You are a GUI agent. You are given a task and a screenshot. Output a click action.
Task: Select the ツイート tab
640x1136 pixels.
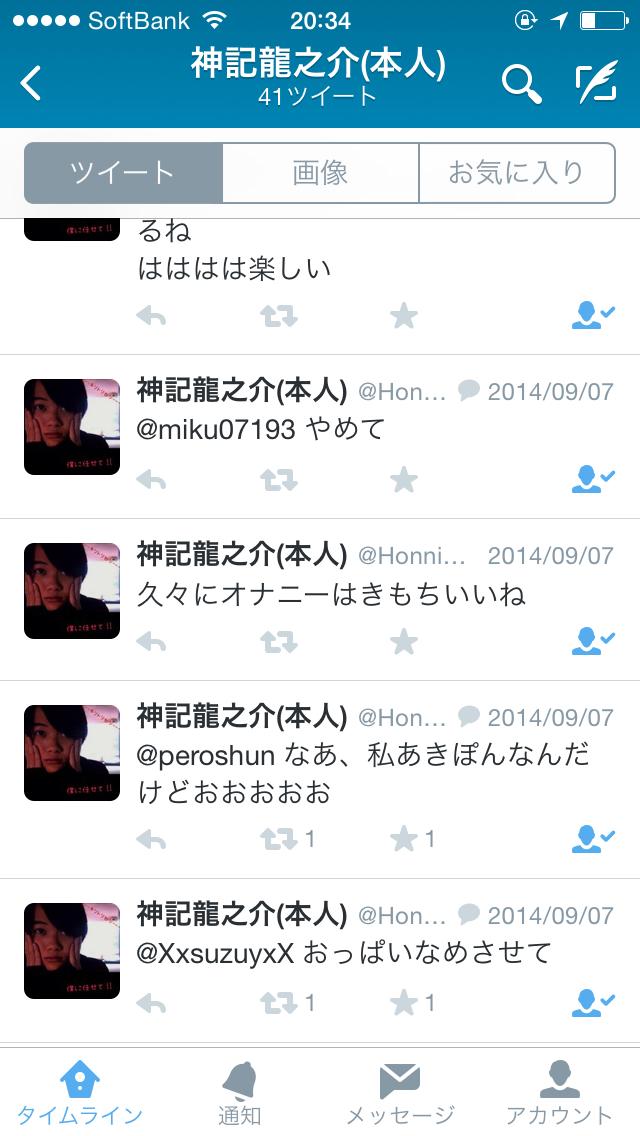pyautogui.click(x=123, y=172)
